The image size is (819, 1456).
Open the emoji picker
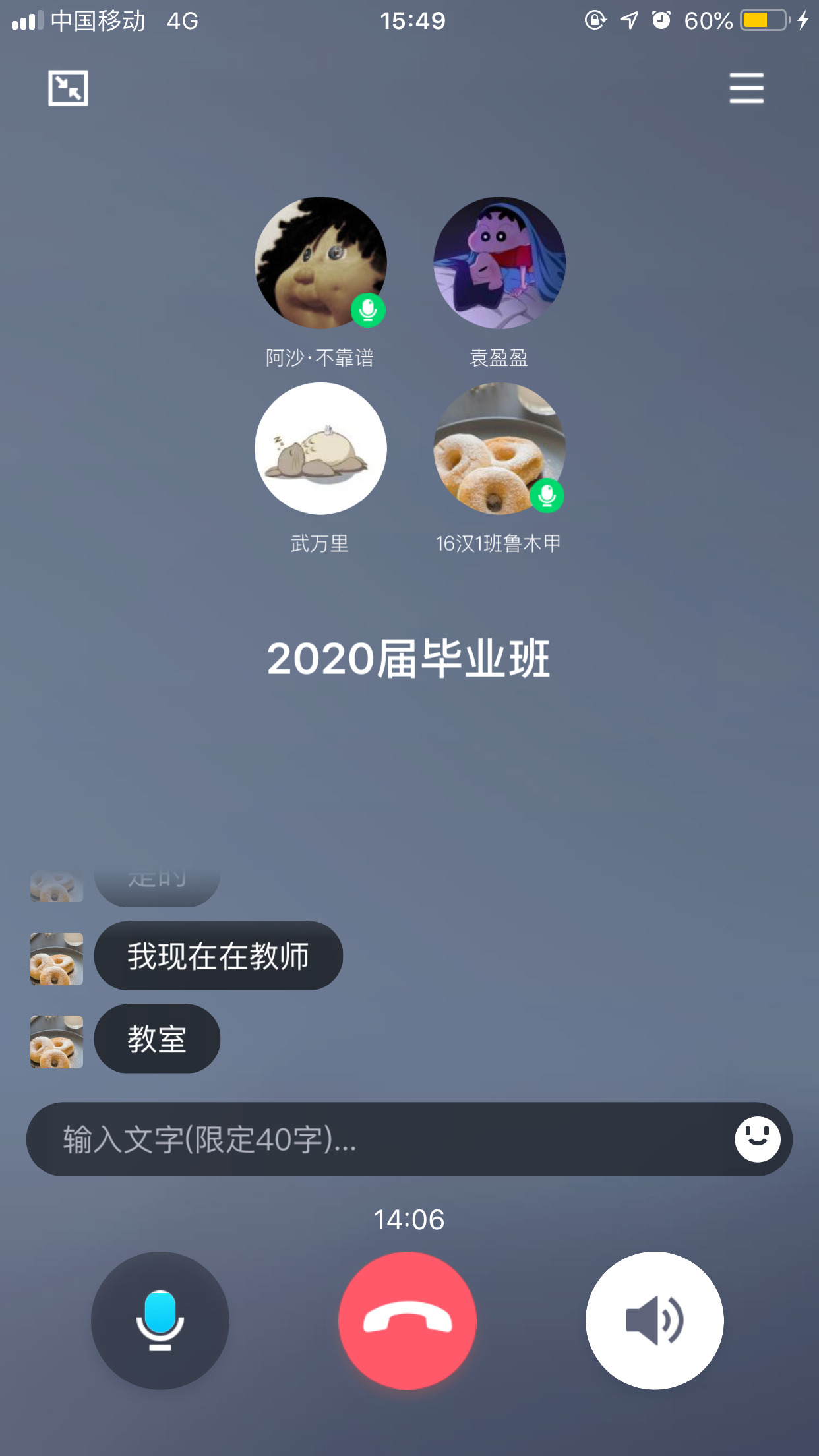[757, 1139]
